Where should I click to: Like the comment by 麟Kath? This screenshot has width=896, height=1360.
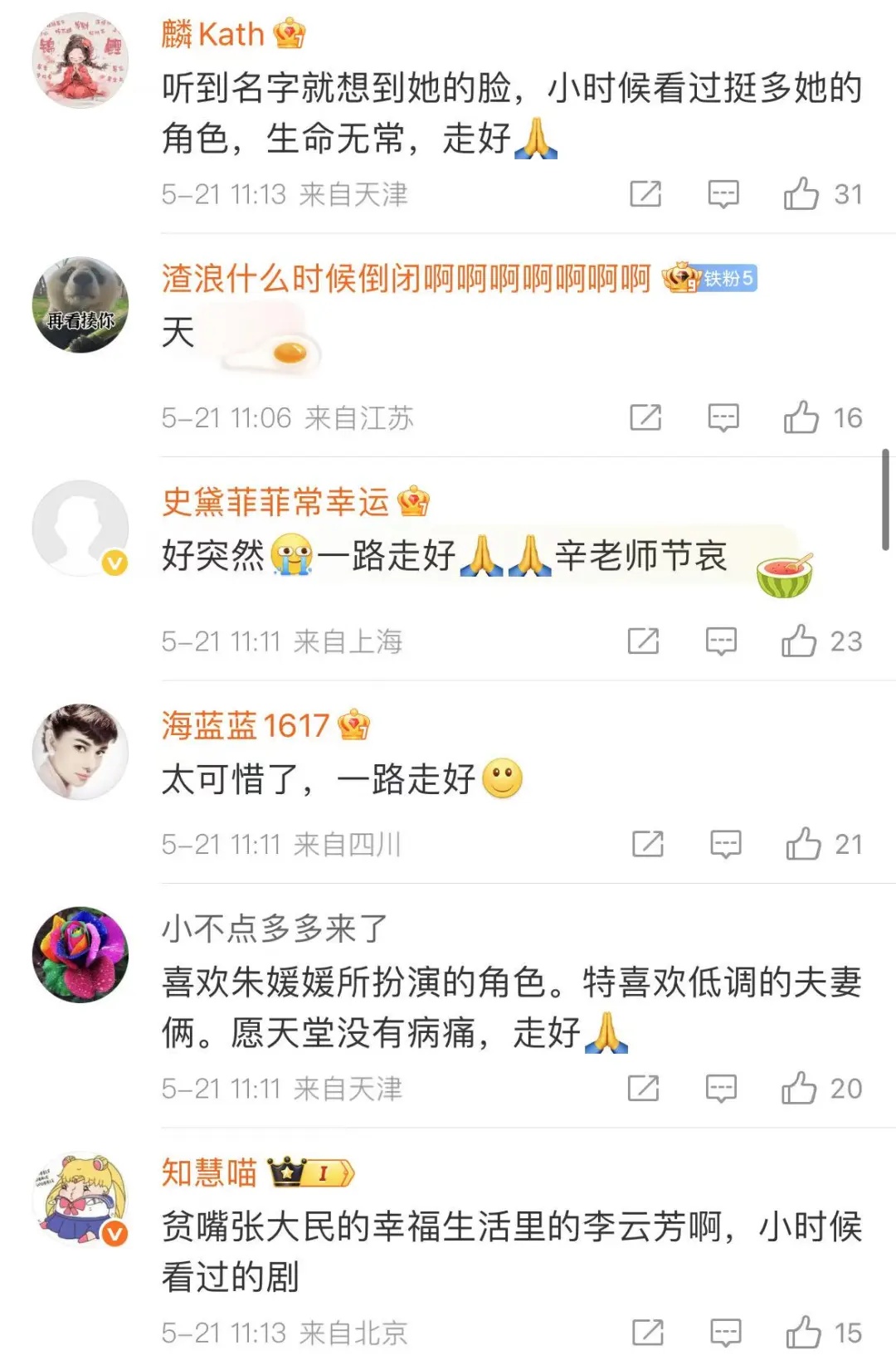(801, 194)
